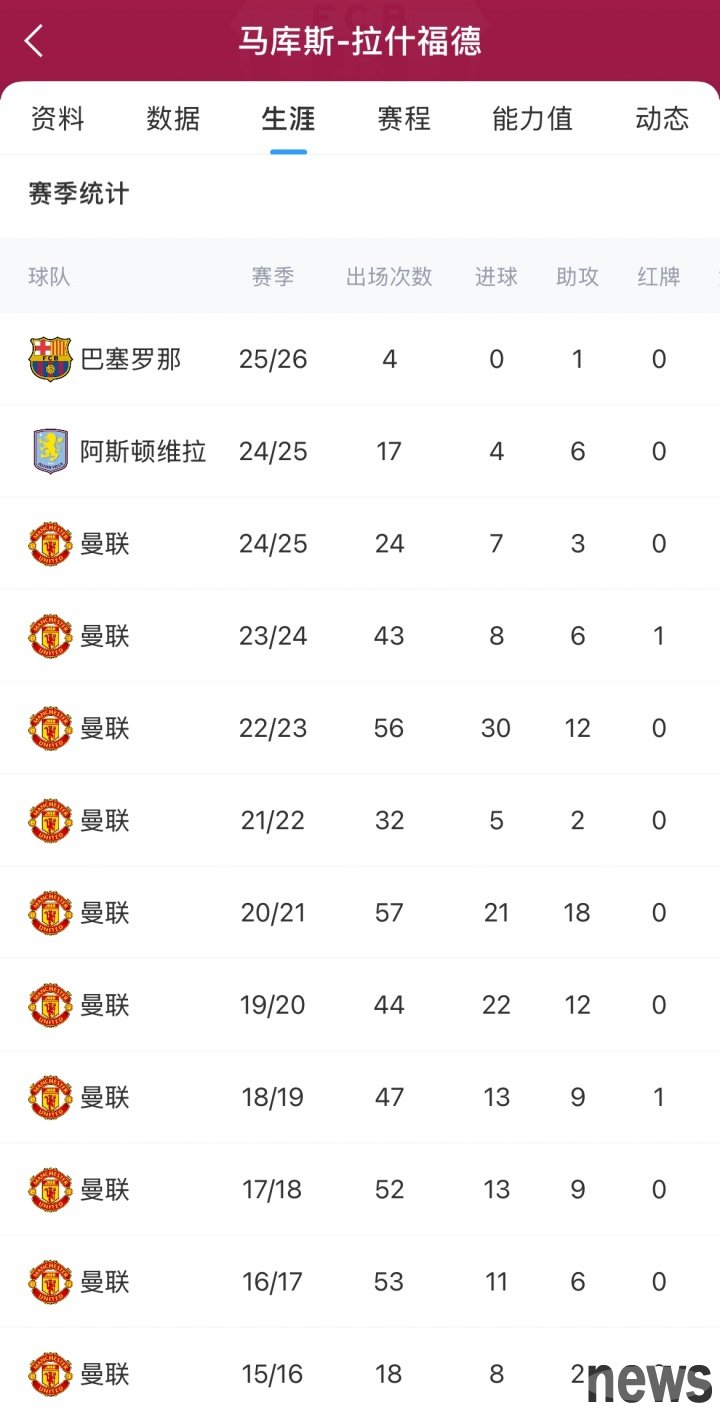Open the 赛程 tab
Screen dimensions: 720x1408
(404, 118)
